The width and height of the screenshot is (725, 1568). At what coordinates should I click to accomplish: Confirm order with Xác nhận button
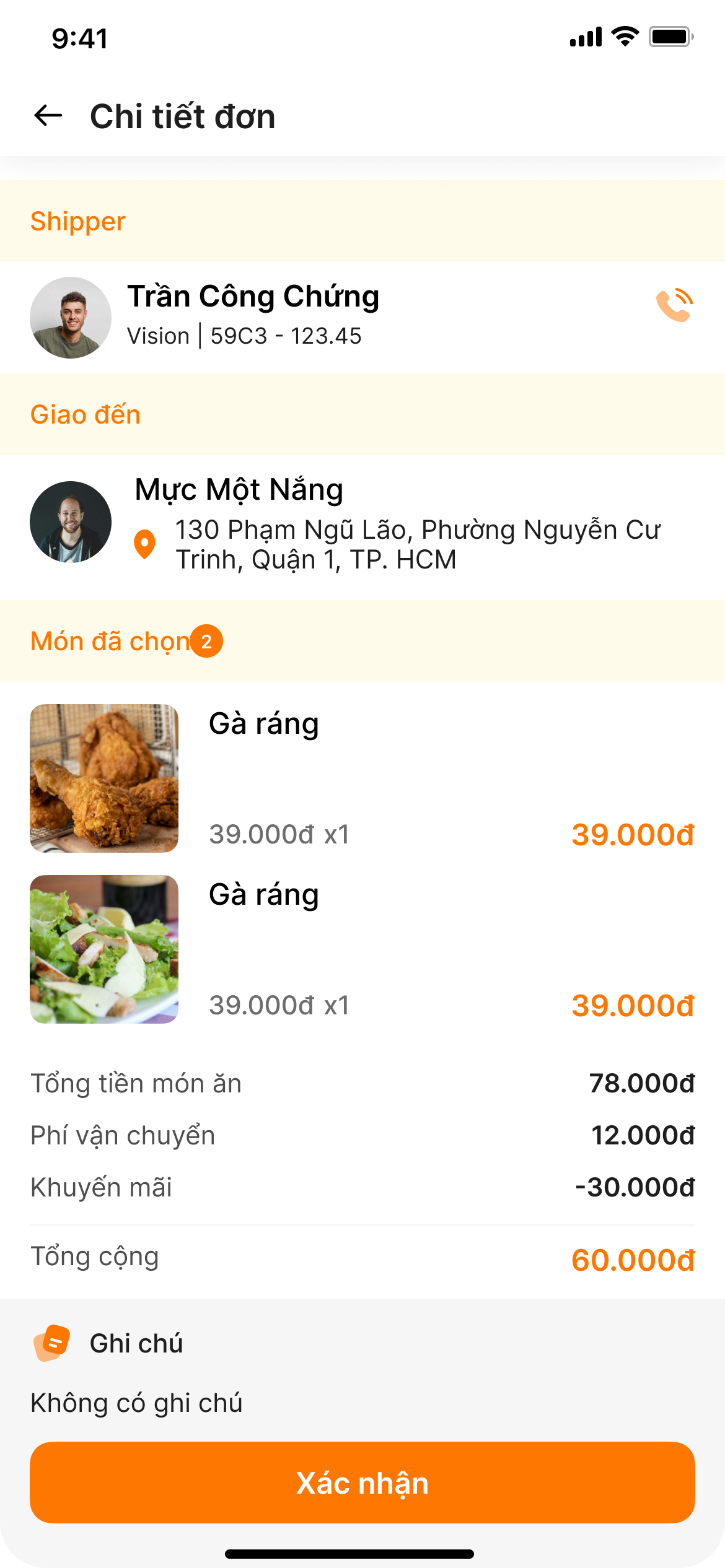362,1483
